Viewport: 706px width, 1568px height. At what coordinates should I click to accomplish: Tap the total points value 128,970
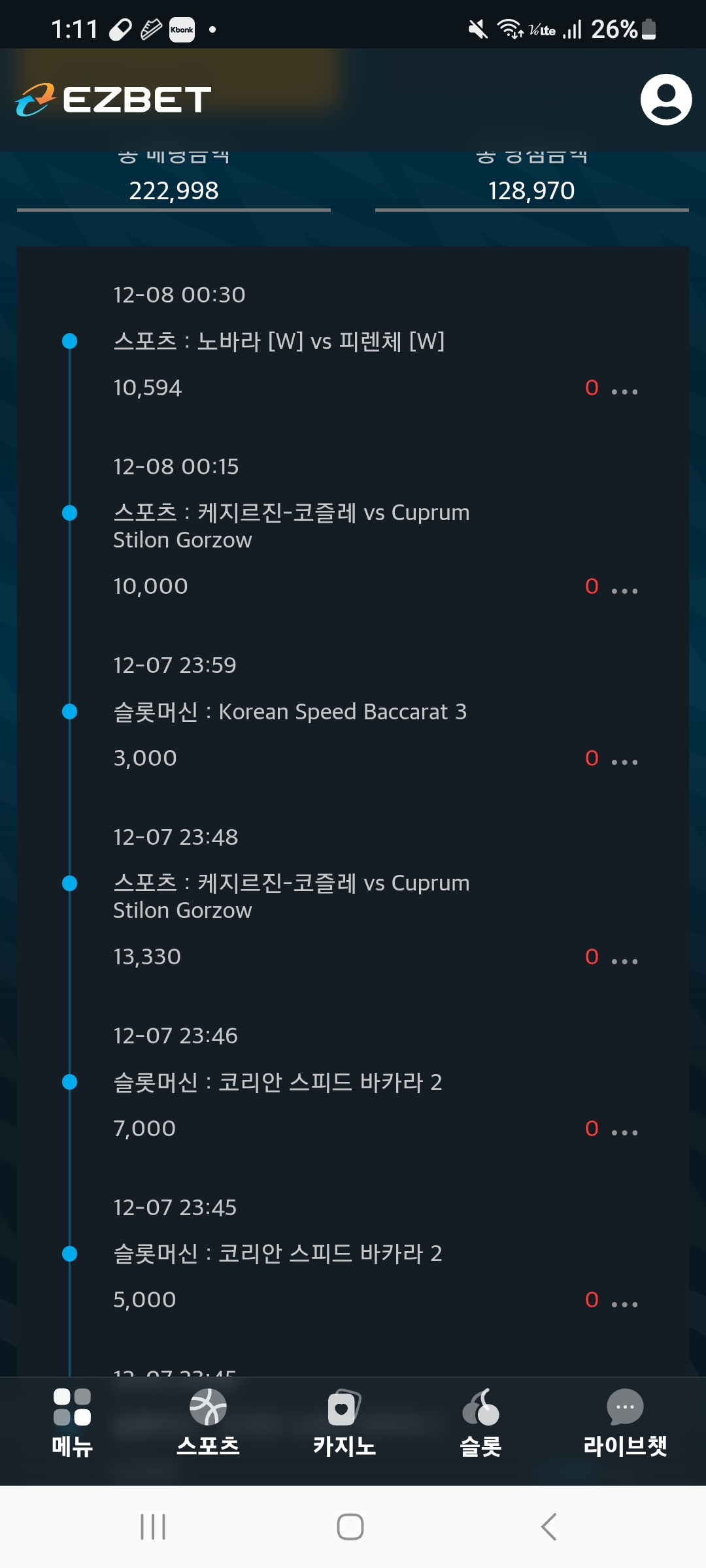(x=531, y=191)
